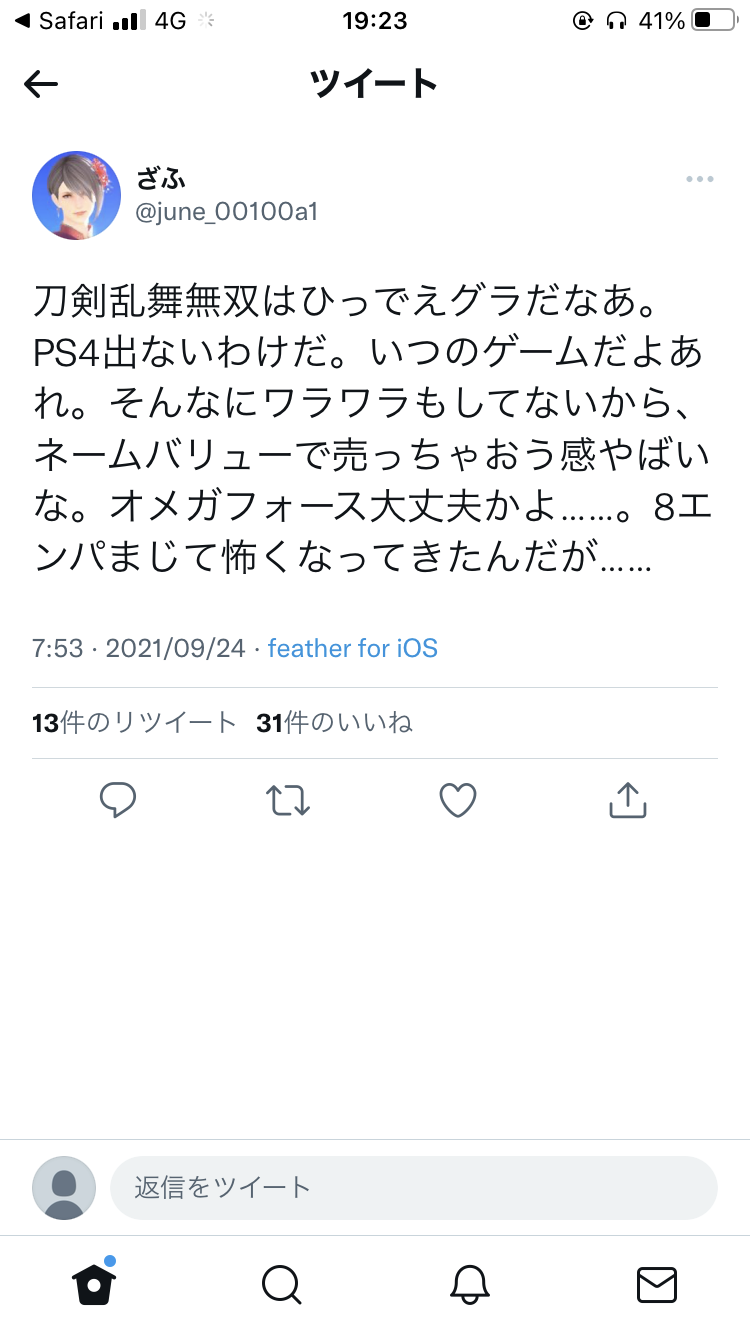Share this tweet
Image resolution: width=750 pixels, height=1334 pixels.
tap(628, 800)
